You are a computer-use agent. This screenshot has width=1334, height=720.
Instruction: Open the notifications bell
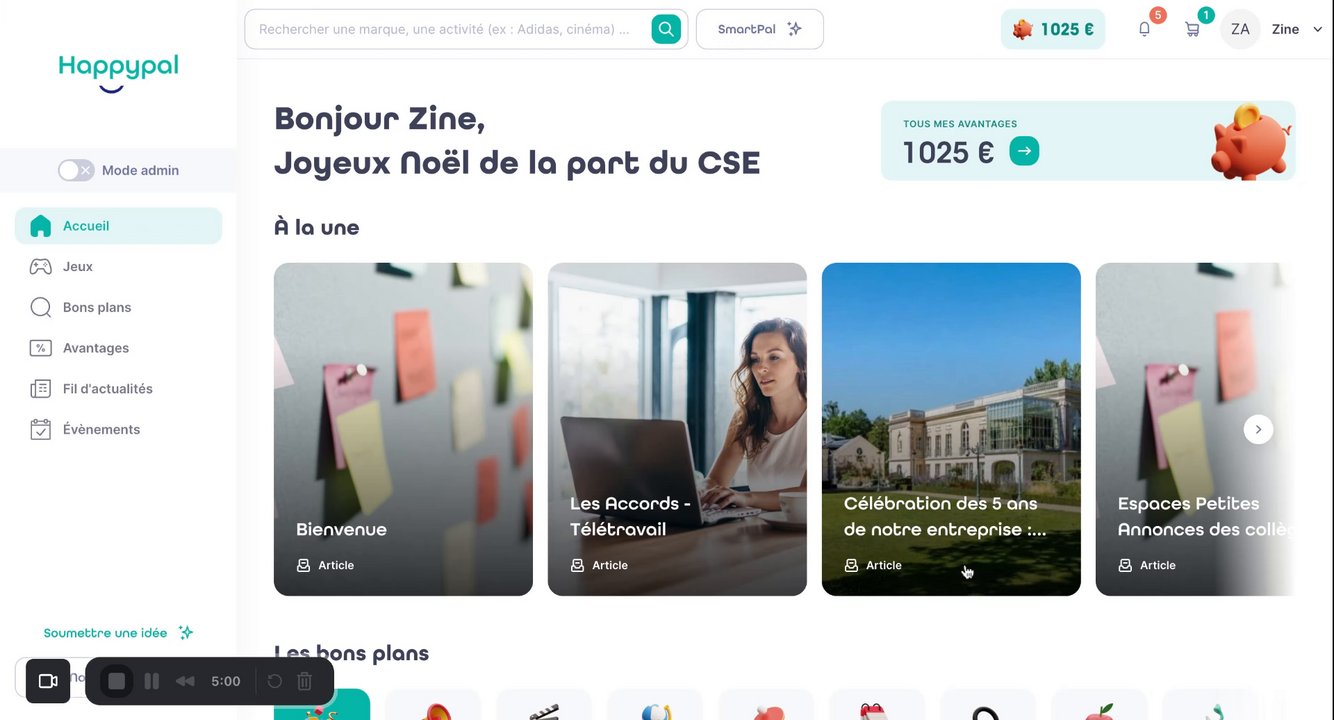(1145, 29)
